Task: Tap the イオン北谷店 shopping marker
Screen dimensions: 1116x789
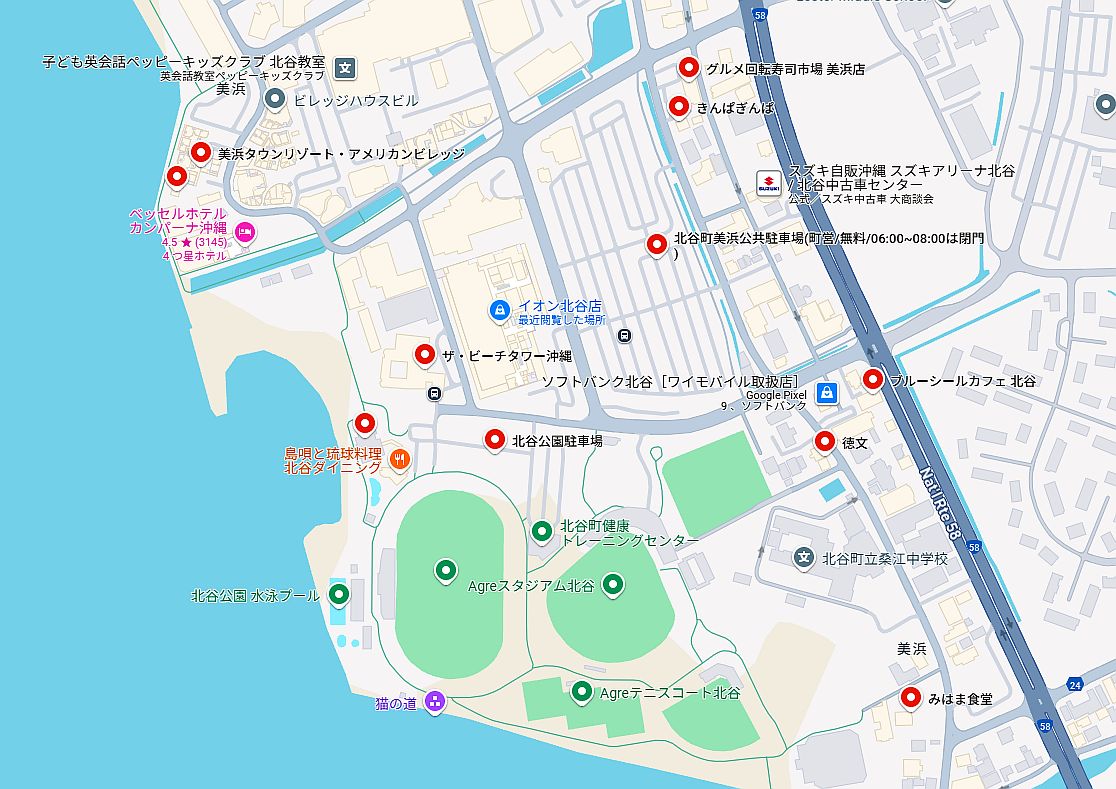Action: point(499,311)
